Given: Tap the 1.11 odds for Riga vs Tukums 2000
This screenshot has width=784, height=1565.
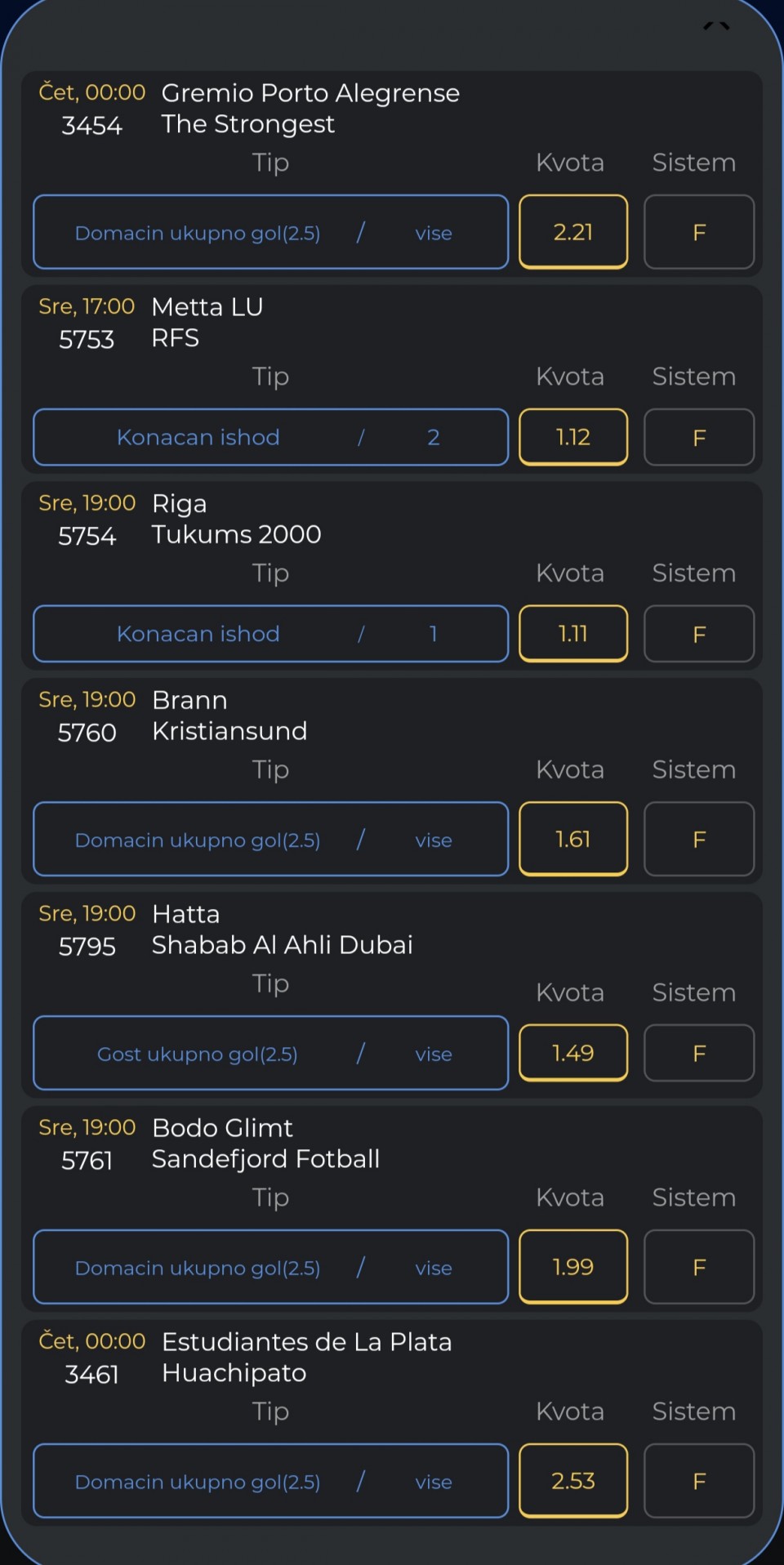Looking at the screenshot, I should click(573, 634).
